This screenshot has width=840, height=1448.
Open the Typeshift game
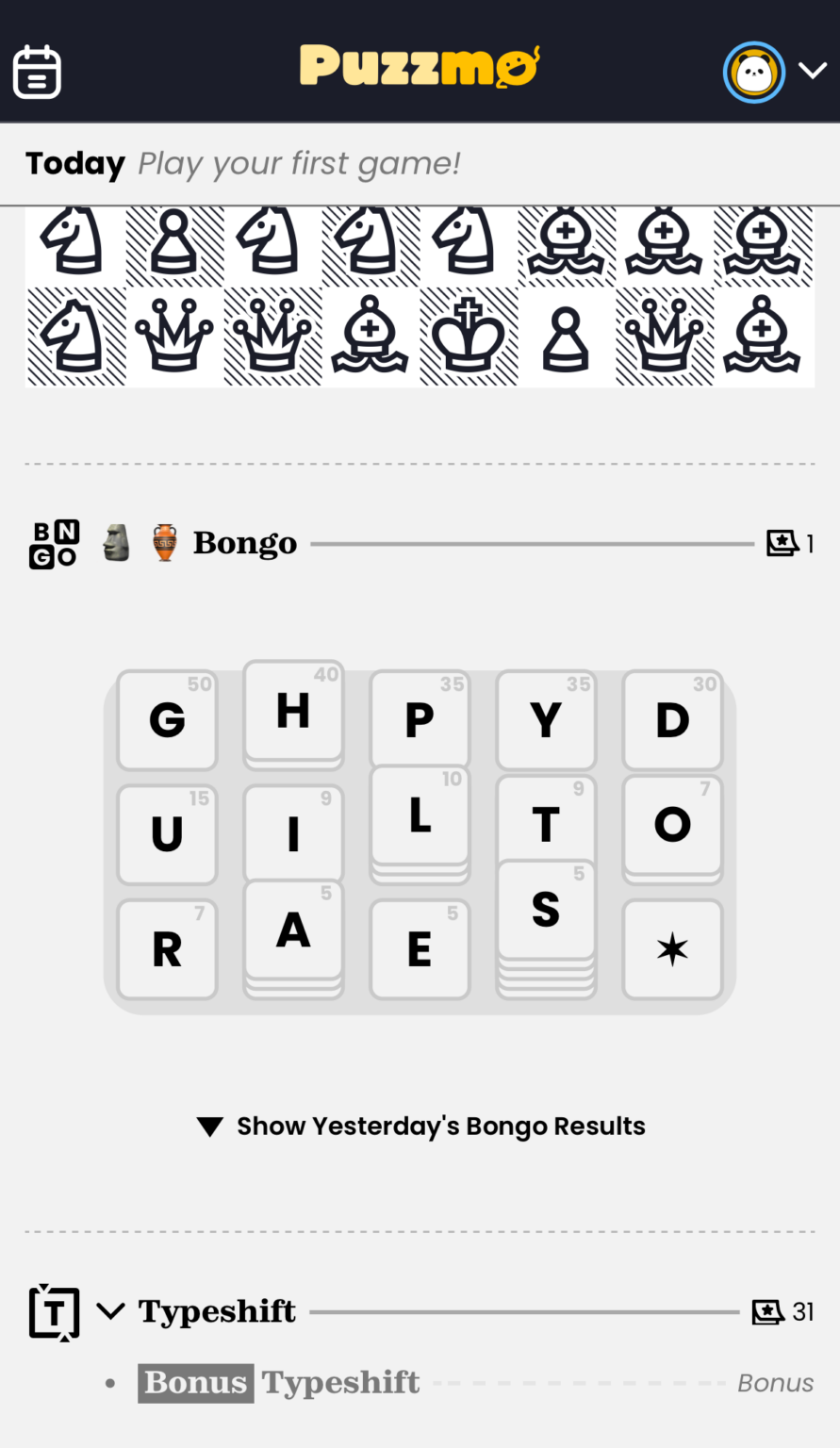217,1311
